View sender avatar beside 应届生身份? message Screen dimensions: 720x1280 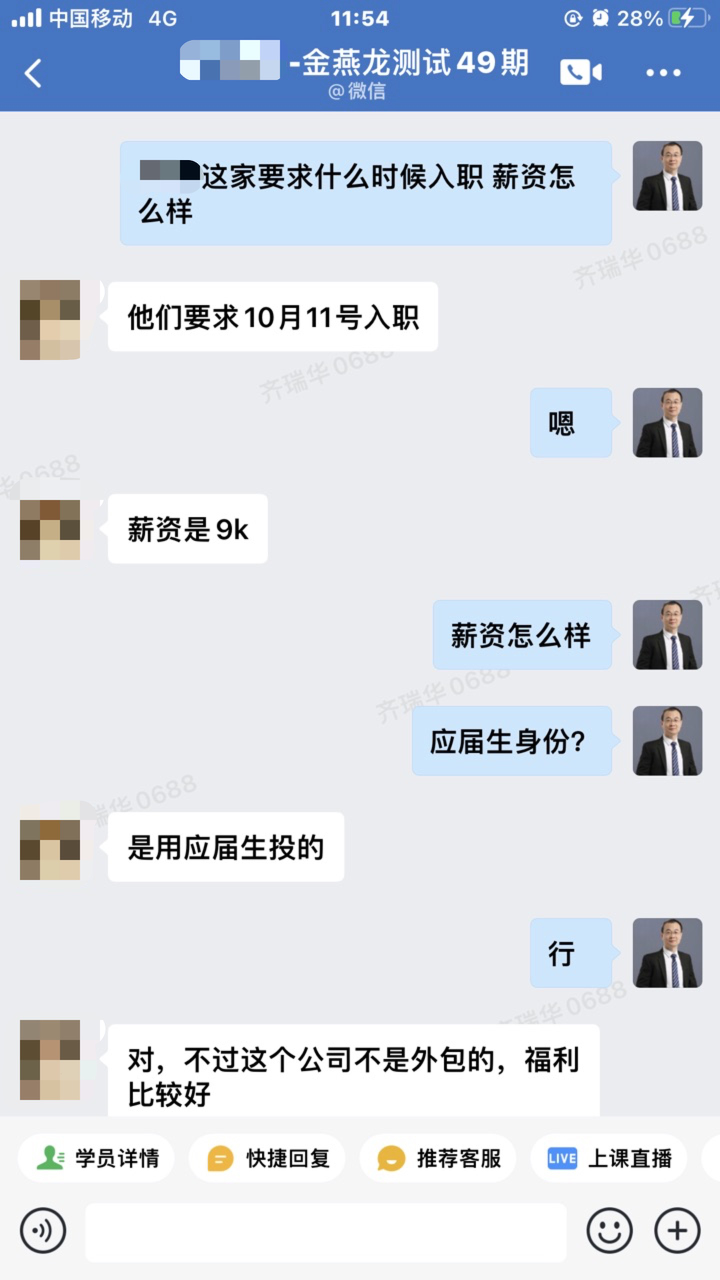coord(667,741)
